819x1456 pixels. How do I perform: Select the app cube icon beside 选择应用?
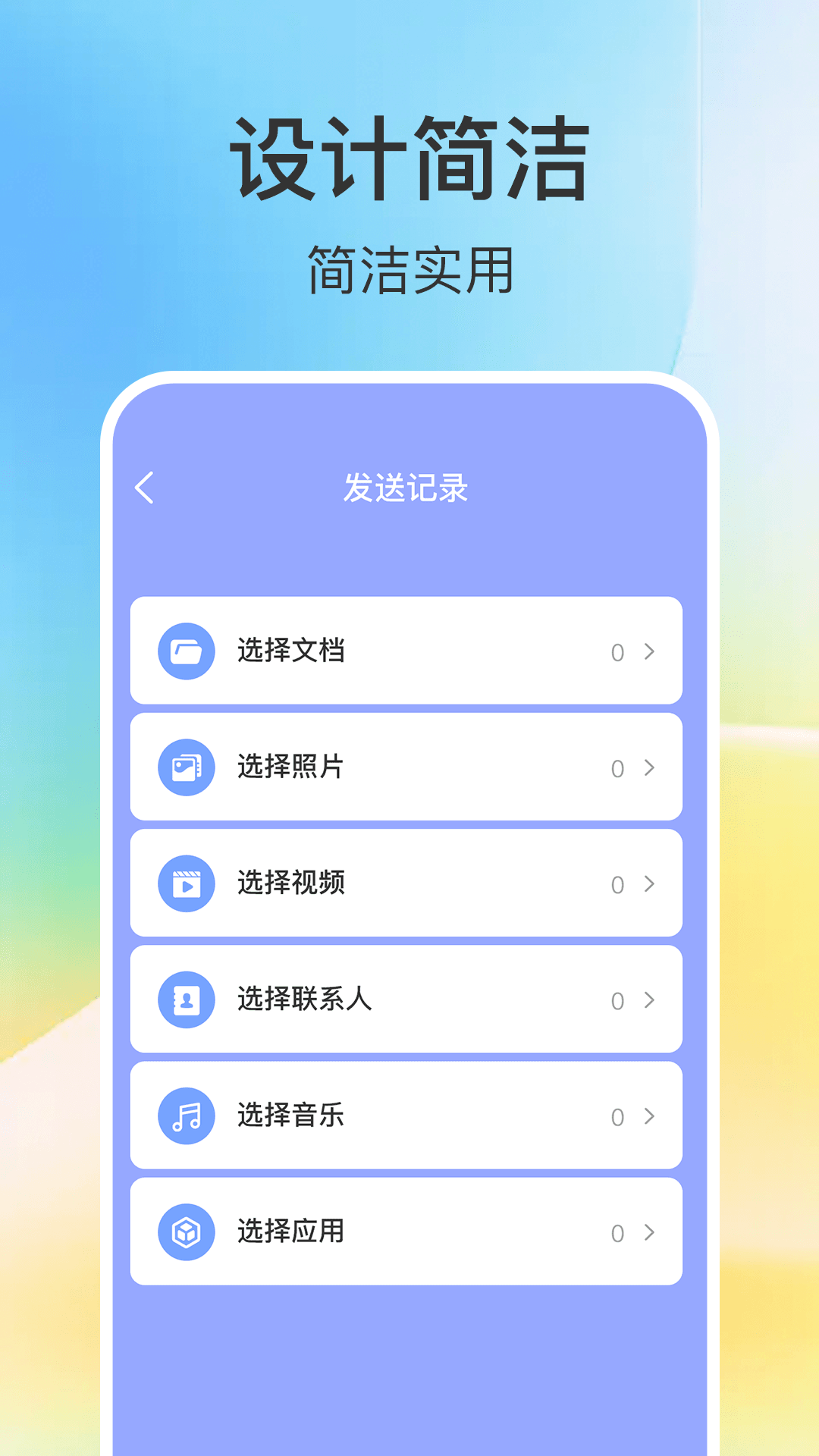(186, 1231)
